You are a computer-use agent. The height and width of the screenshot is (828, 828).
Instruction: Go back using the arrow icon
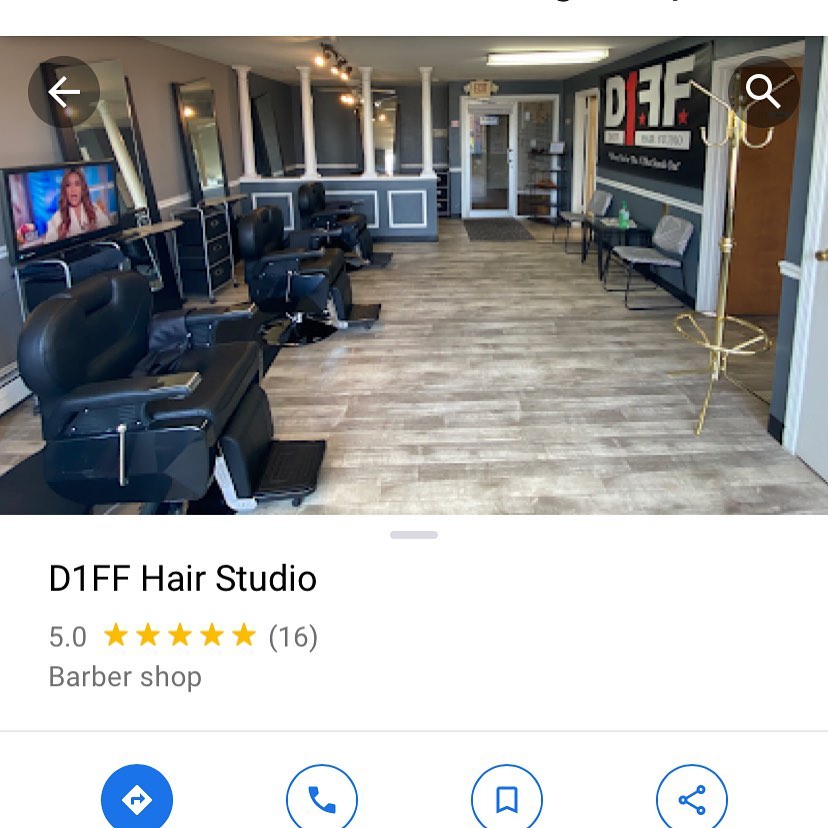(64, 92)
